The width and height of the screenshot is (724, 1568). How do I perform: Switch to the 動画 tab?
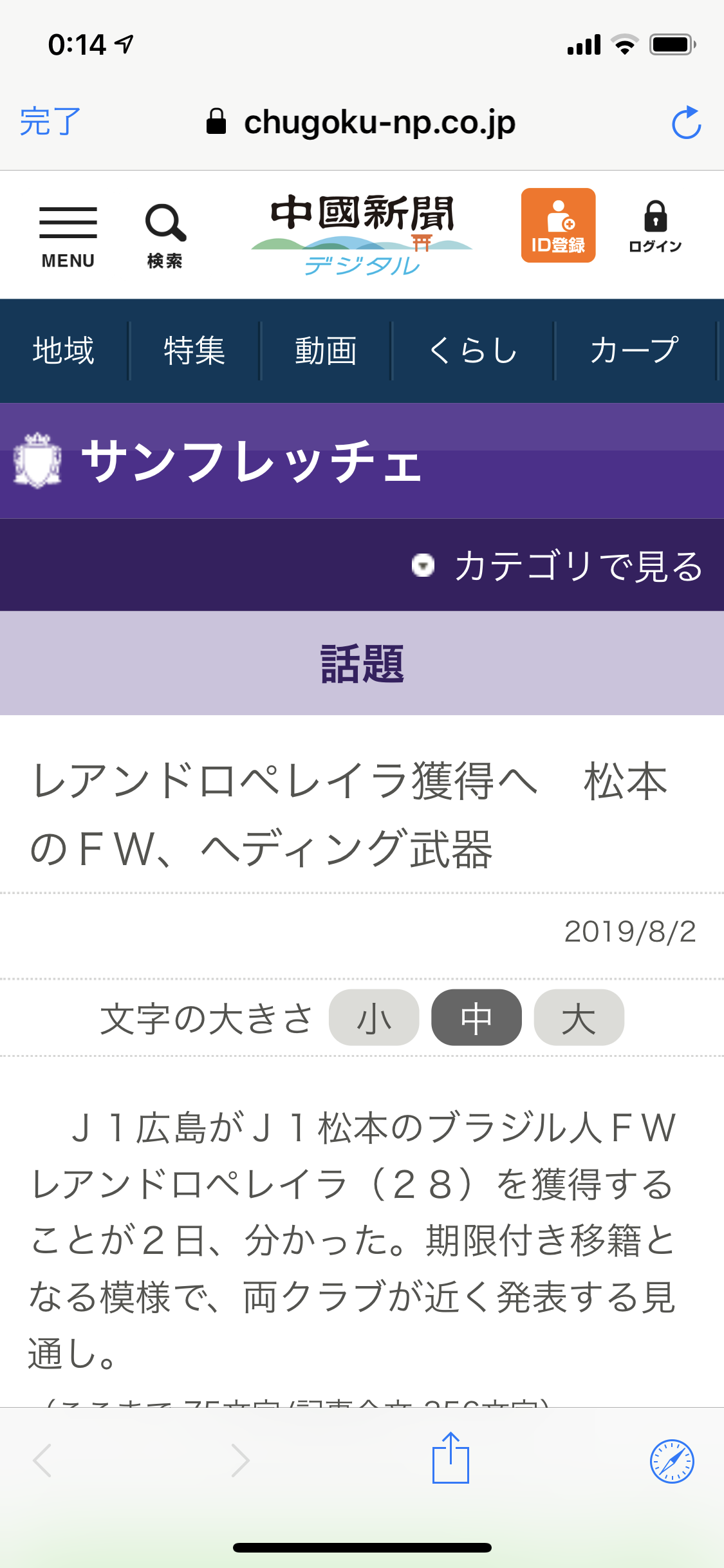point(326,351)
